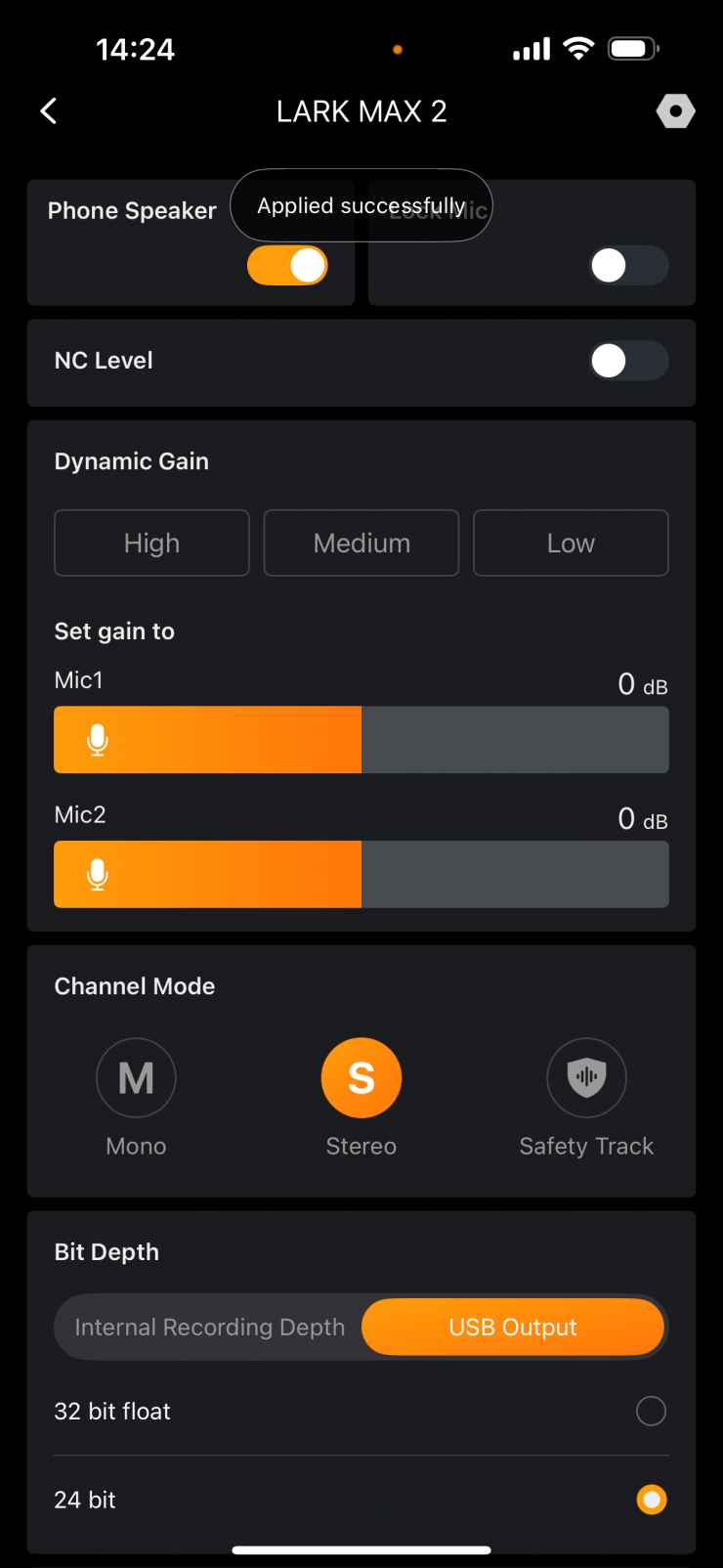Go back from LARK MAX 2 screen
Screen dimensions: 723x1568
click(49, 111)
